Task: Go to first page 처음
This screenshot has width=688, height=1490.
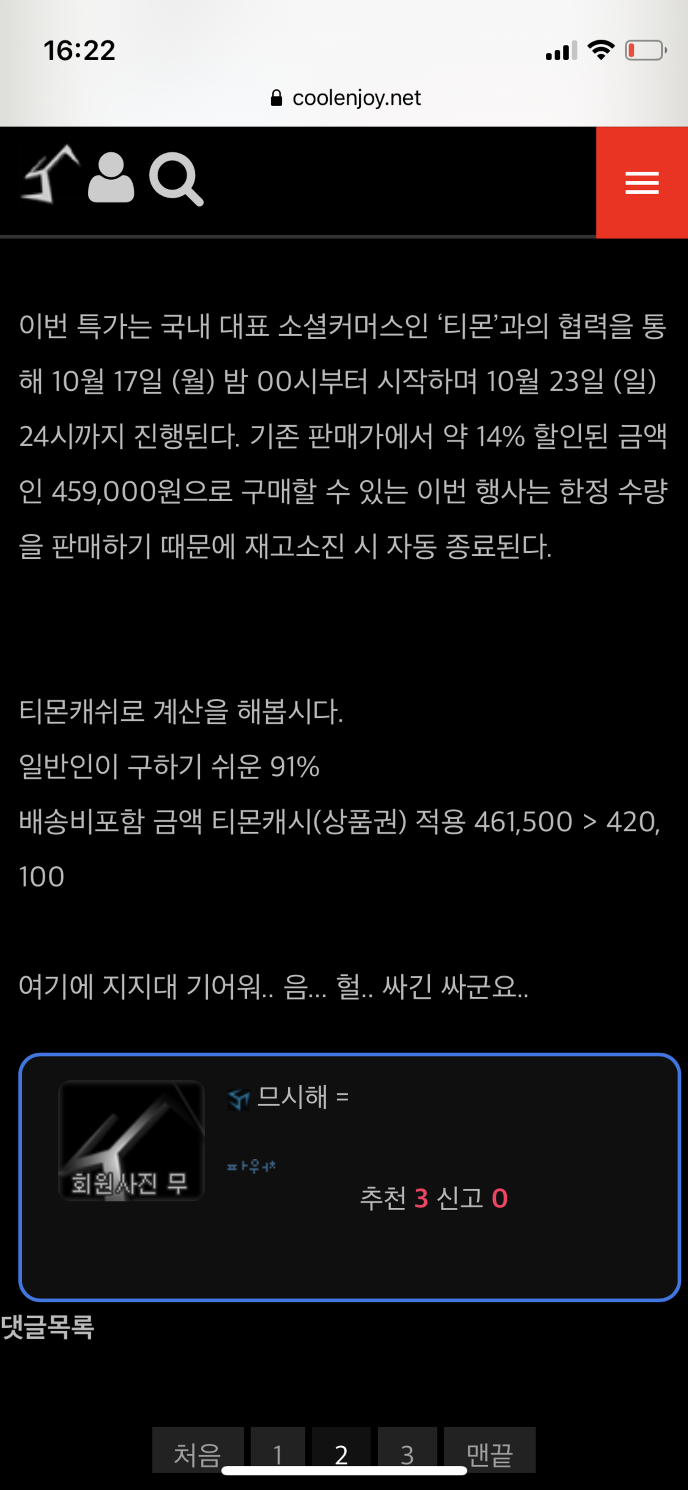Action: click(x=197, y=1453)
